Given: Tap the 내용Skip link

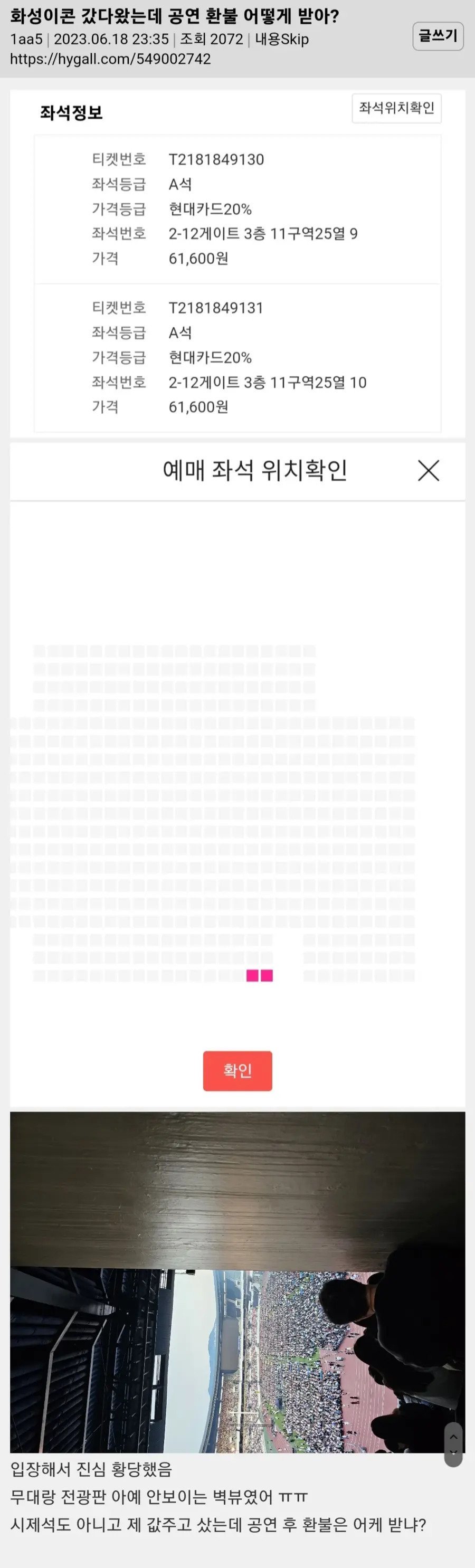Looking at the screenshot, I should [281, 40].
